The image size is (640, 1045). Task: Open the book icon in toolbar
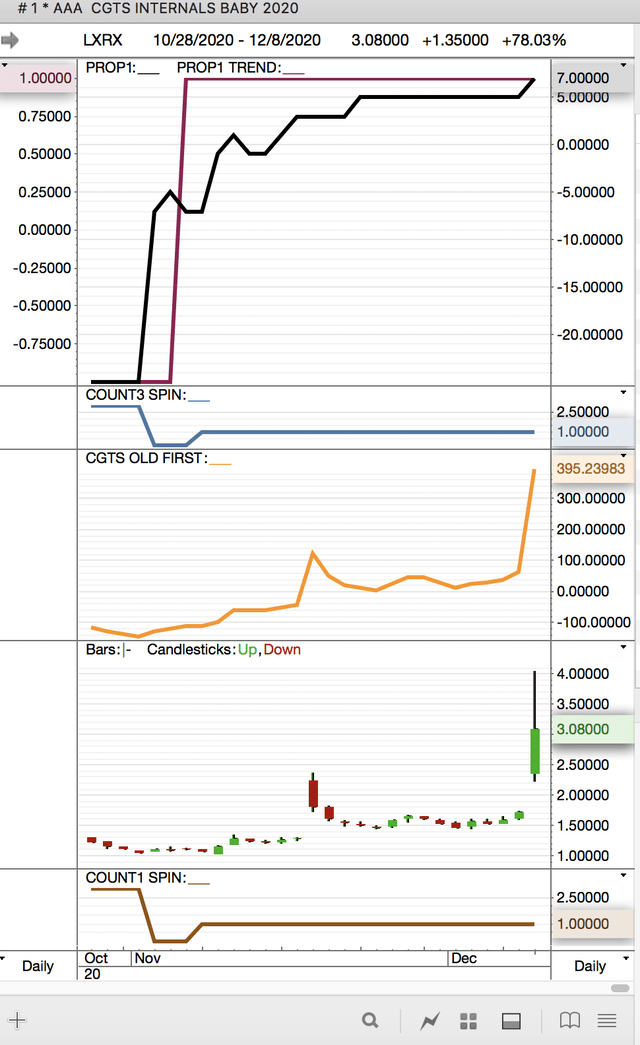pos(569,1020)
